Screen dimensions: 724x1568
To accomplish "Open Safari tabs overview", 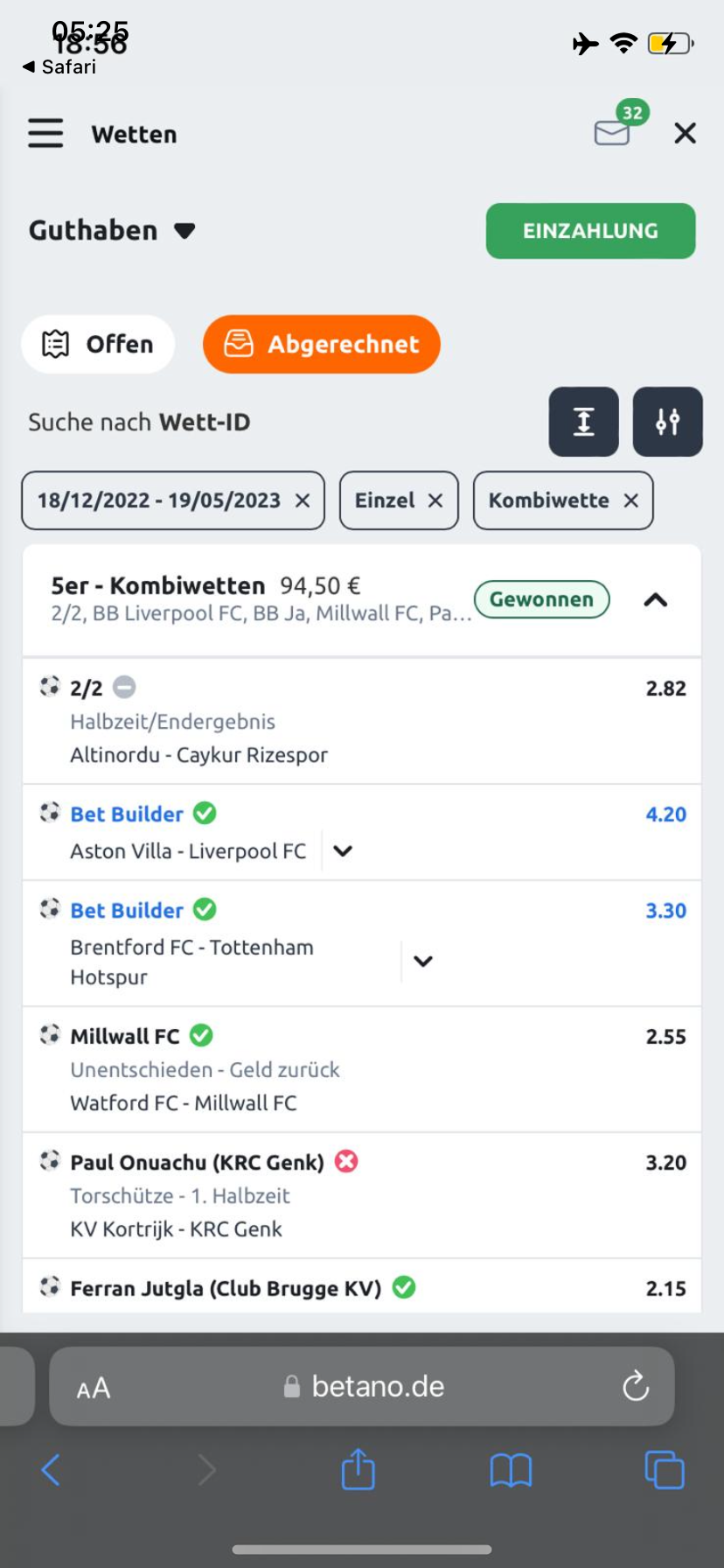I will click(x=665, y=1469).
